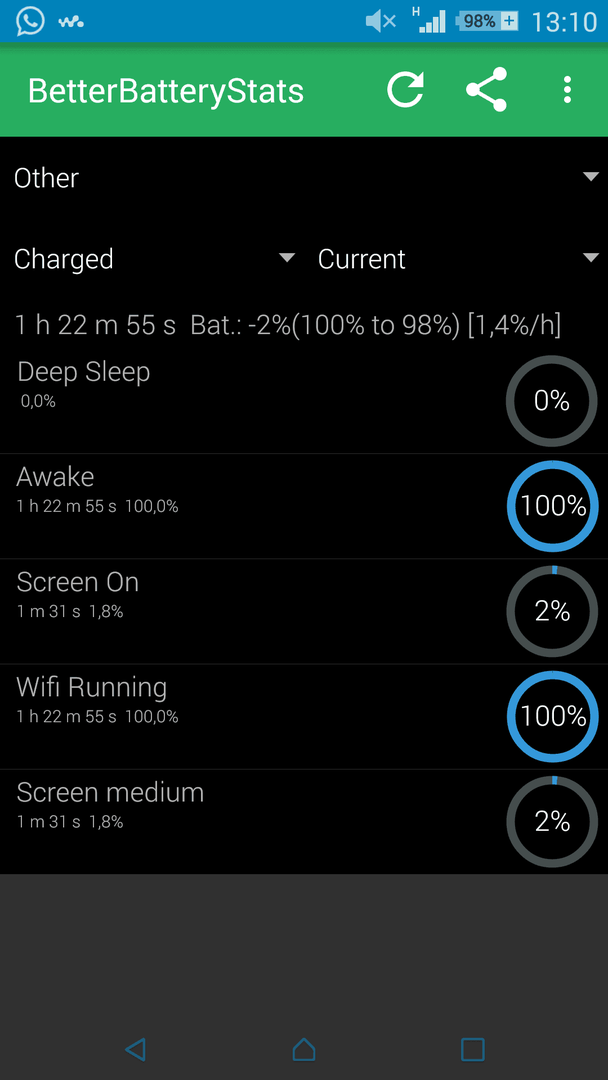
Task: Go to the home screen
Action: coord(304,1049)
